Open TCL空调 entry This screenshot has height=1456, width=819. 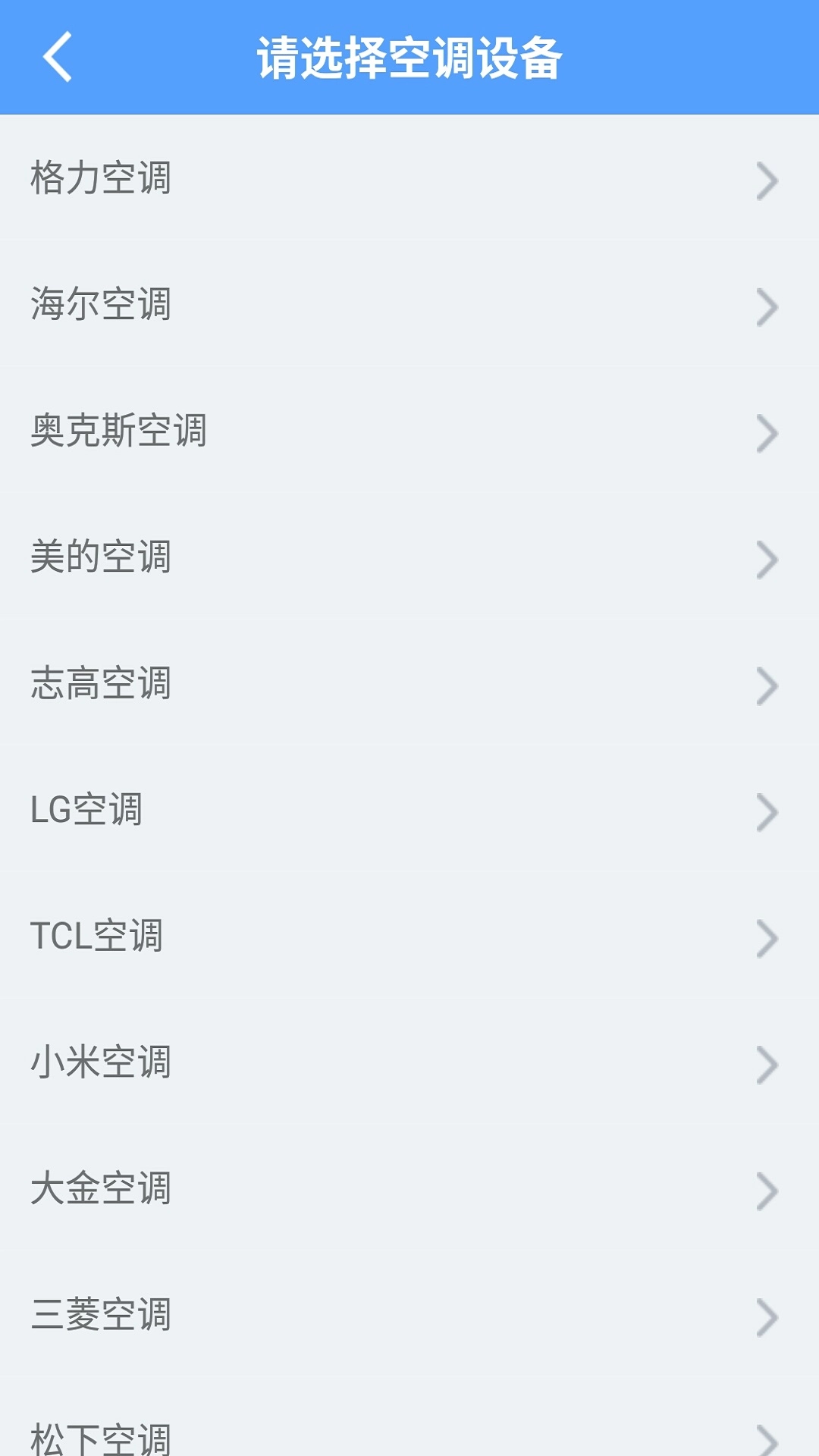[x=409, y=937]
